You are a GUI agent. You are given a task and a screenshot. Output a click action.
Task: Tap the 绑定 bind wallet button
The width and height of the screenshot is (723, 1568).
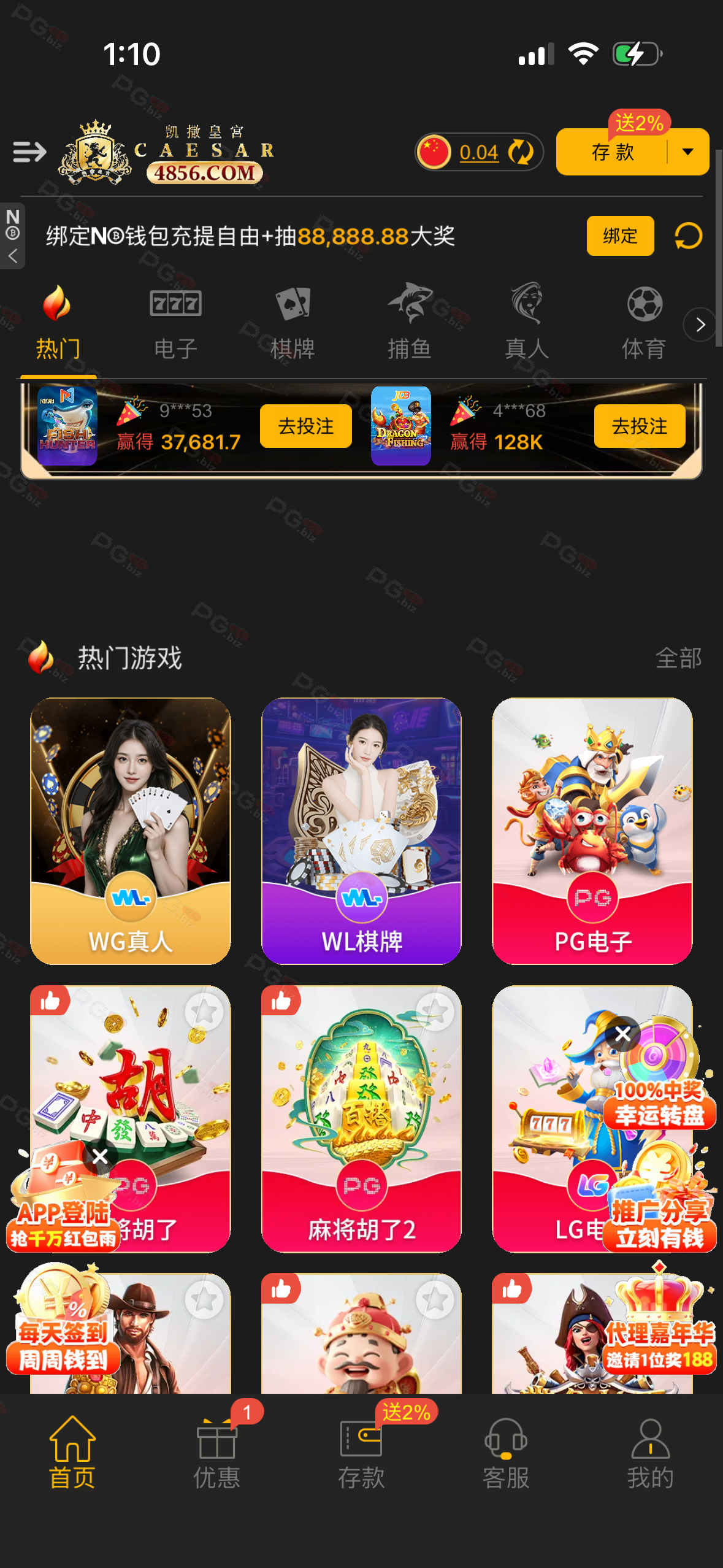coord(619,236)
